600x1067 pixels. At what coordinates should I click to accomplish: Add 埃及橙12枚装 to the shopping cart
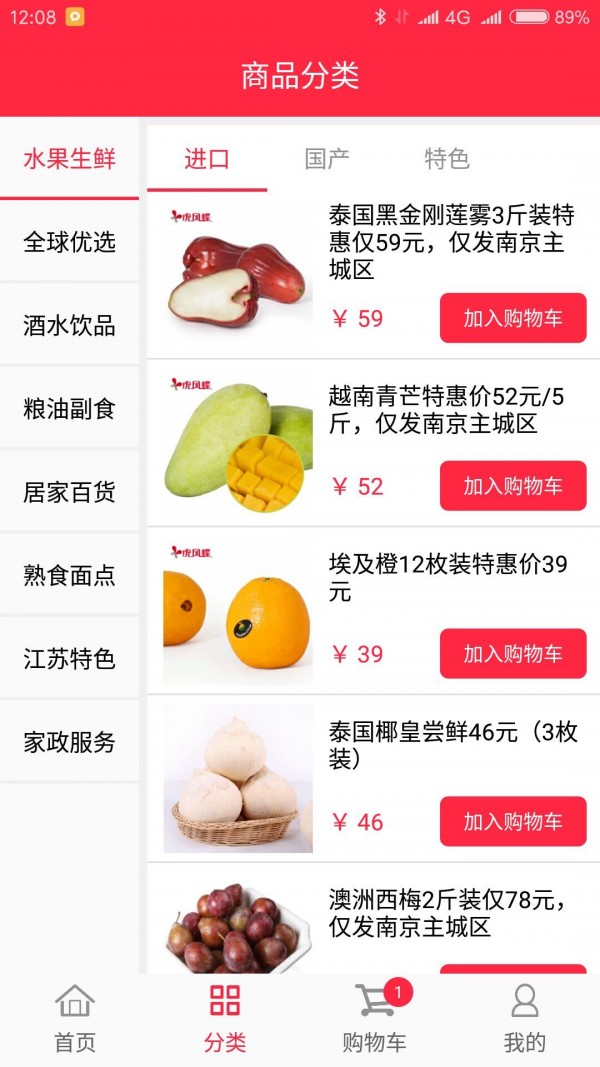(x=513, y=654)
